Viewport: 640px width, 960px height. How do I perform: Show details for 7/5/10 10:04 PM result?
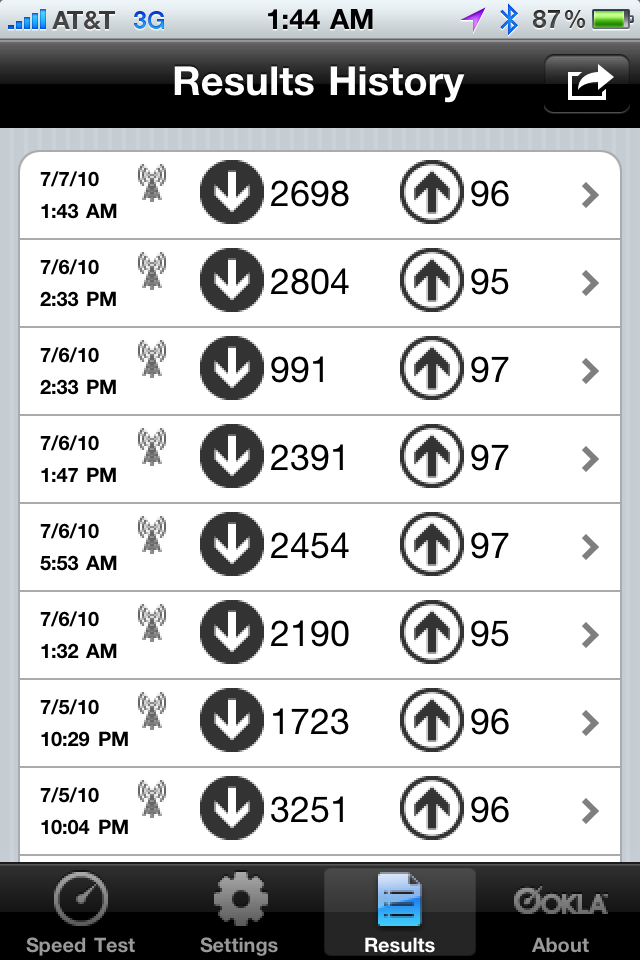pyautogui.click(x=320, y=811)
